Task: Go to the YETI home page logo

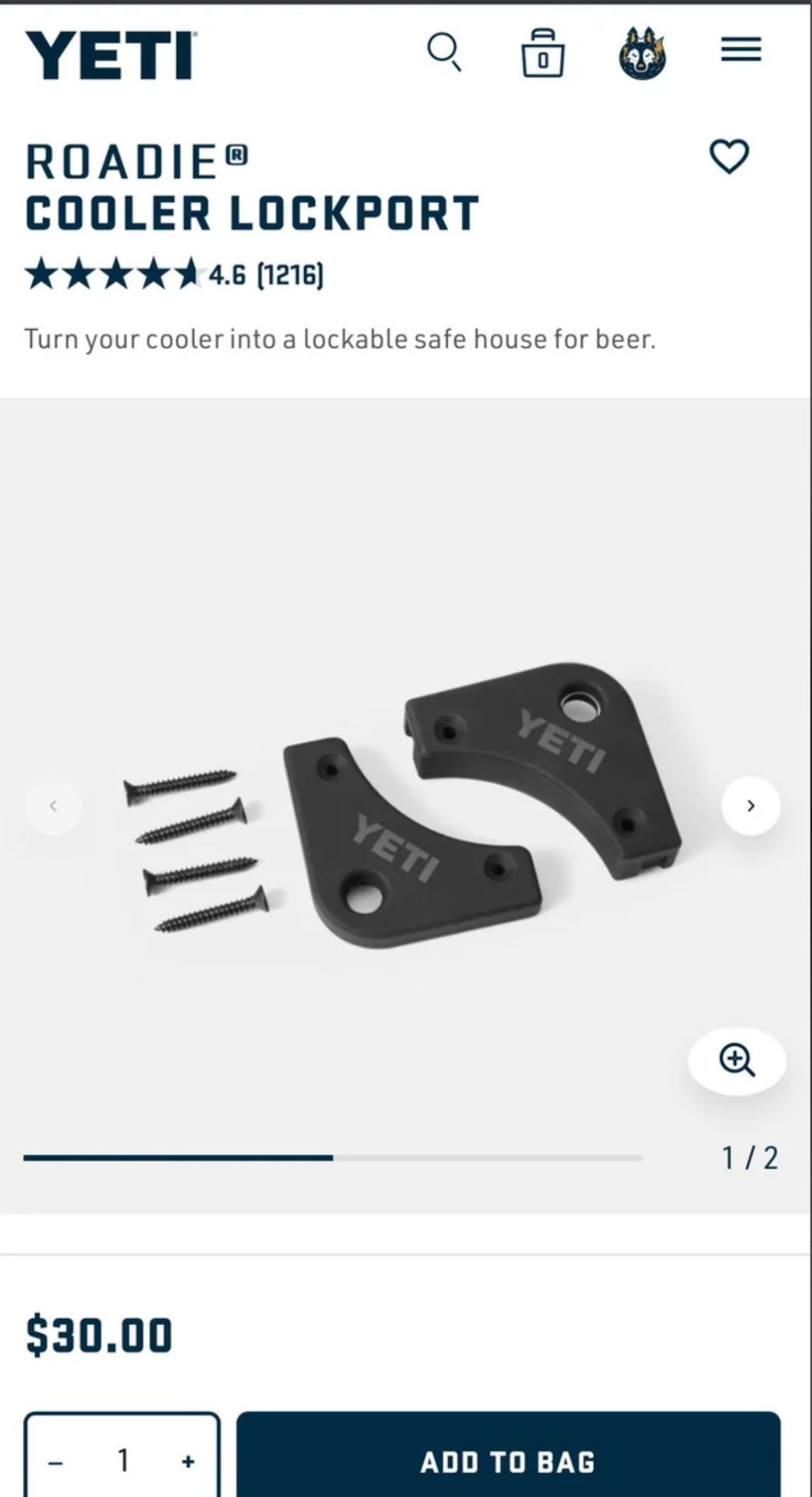Action: pyautogui.click(x=111, y=55)
